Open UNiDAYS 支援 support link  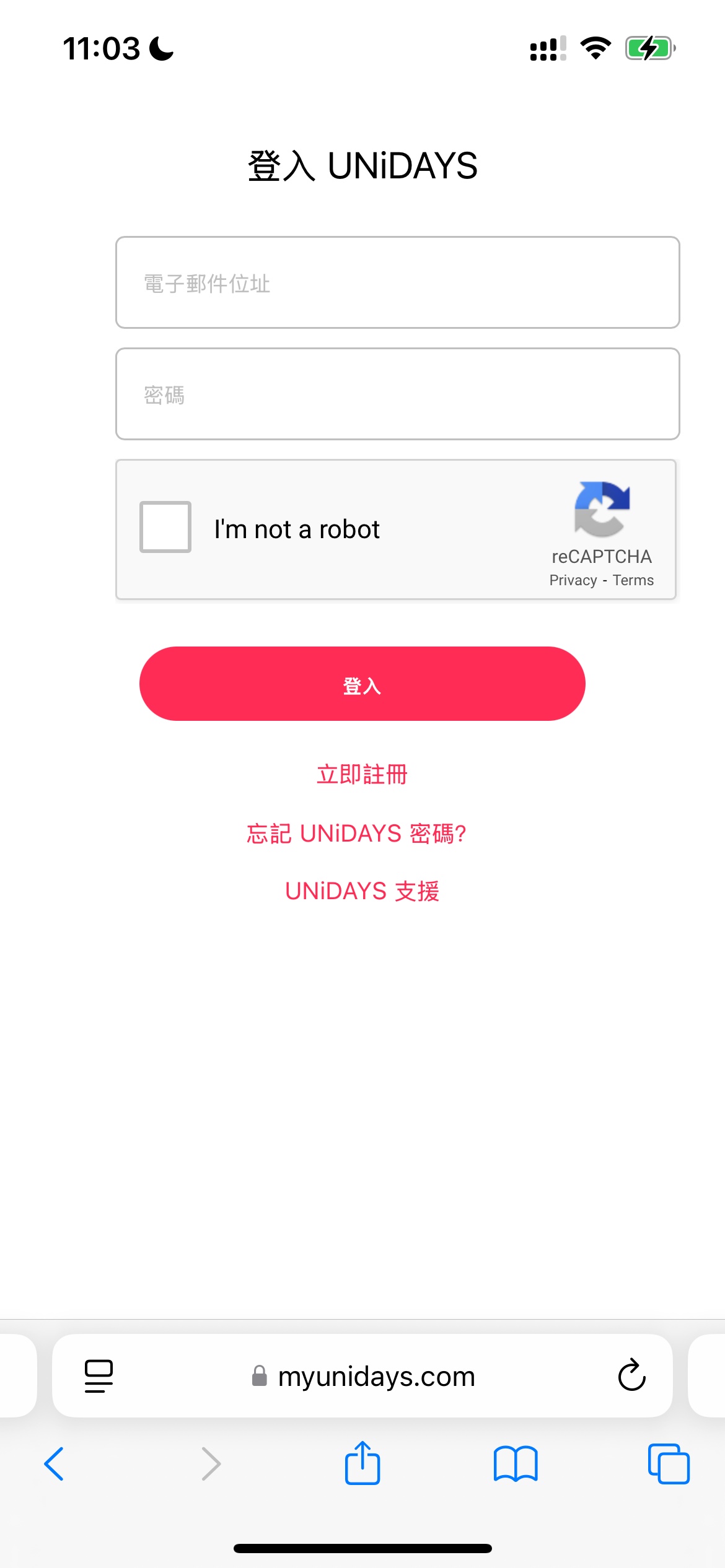click(x=362, y=891)
